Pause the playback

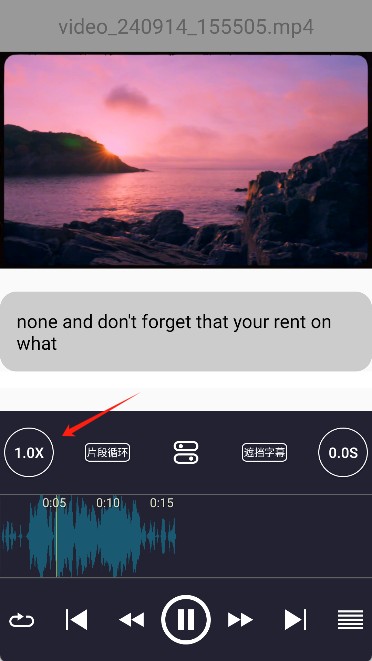pyautogui.click(x=186, y=620)
